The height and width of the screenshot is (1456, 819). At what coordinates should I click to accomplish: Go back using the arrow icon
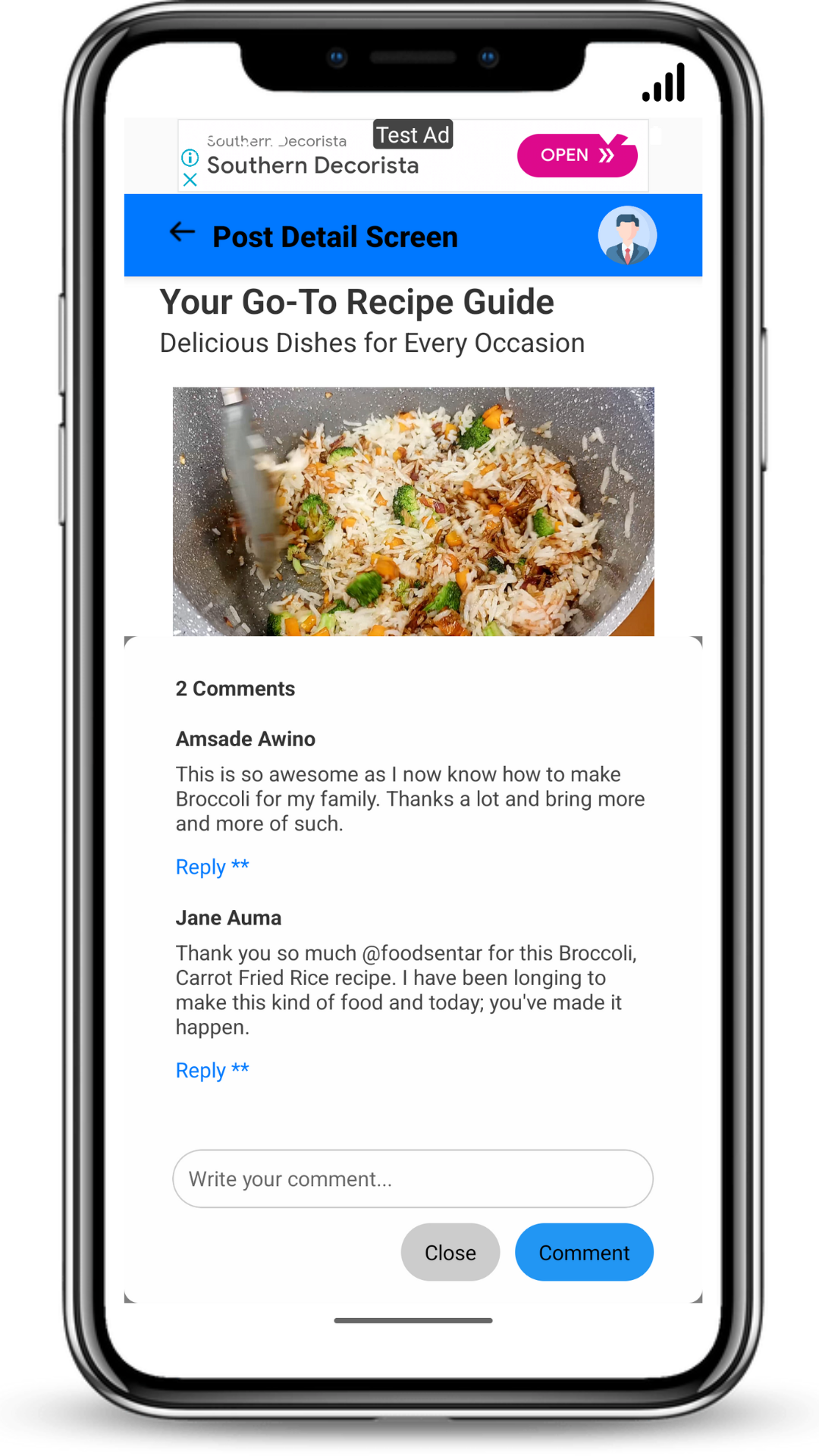182,232
